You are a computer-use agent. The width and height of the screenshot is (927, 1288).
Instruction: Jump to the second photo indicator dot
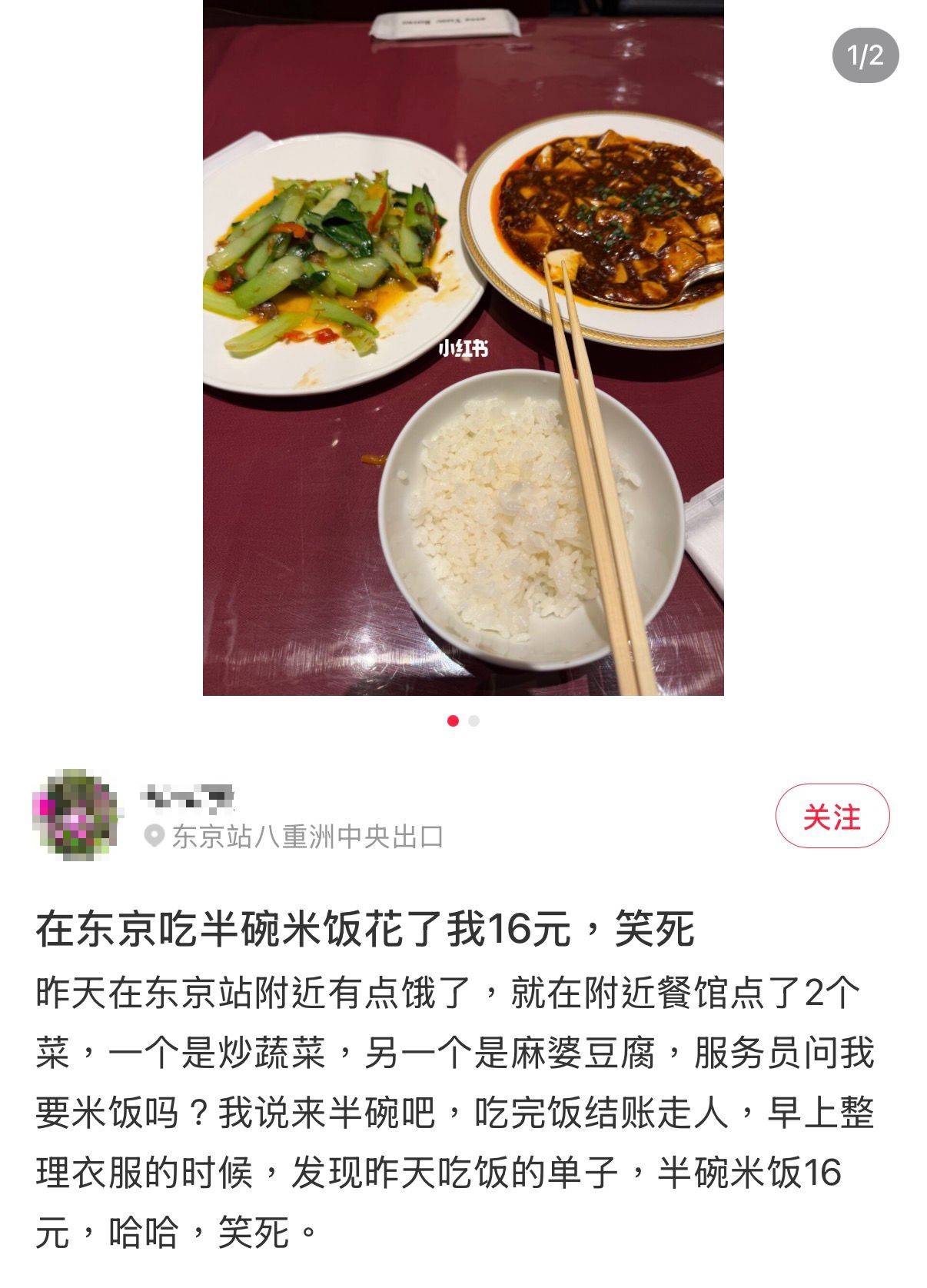click(x=473, y=721)
